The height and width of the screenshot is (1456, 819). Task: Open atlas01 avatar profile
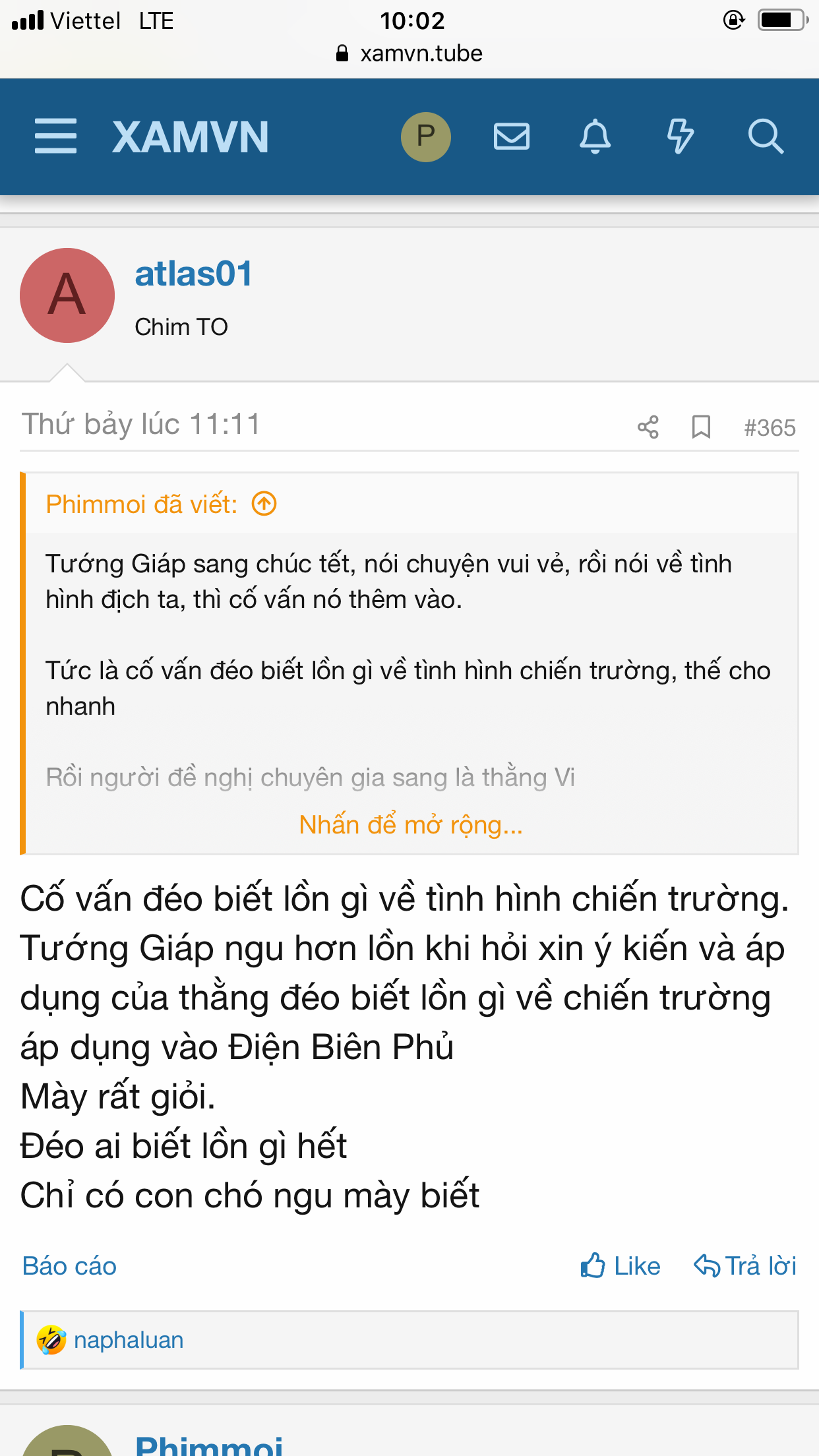(67, 295)
